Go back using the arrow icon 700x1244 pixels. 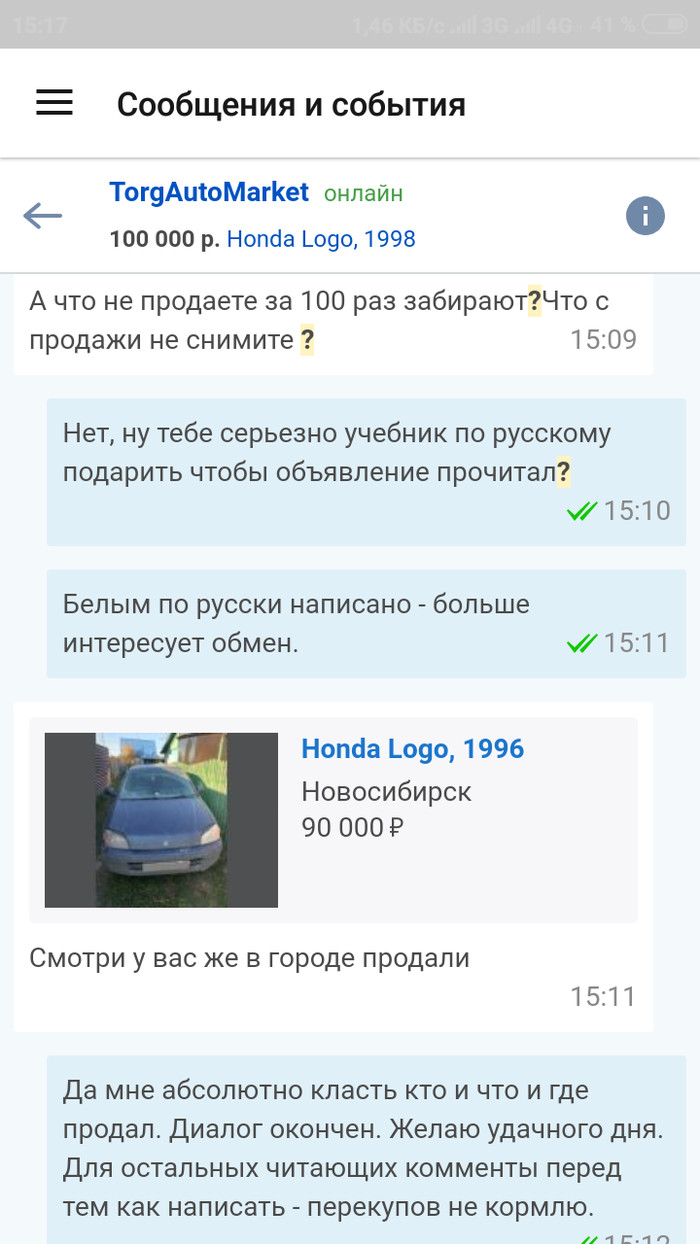coord(43,215)
